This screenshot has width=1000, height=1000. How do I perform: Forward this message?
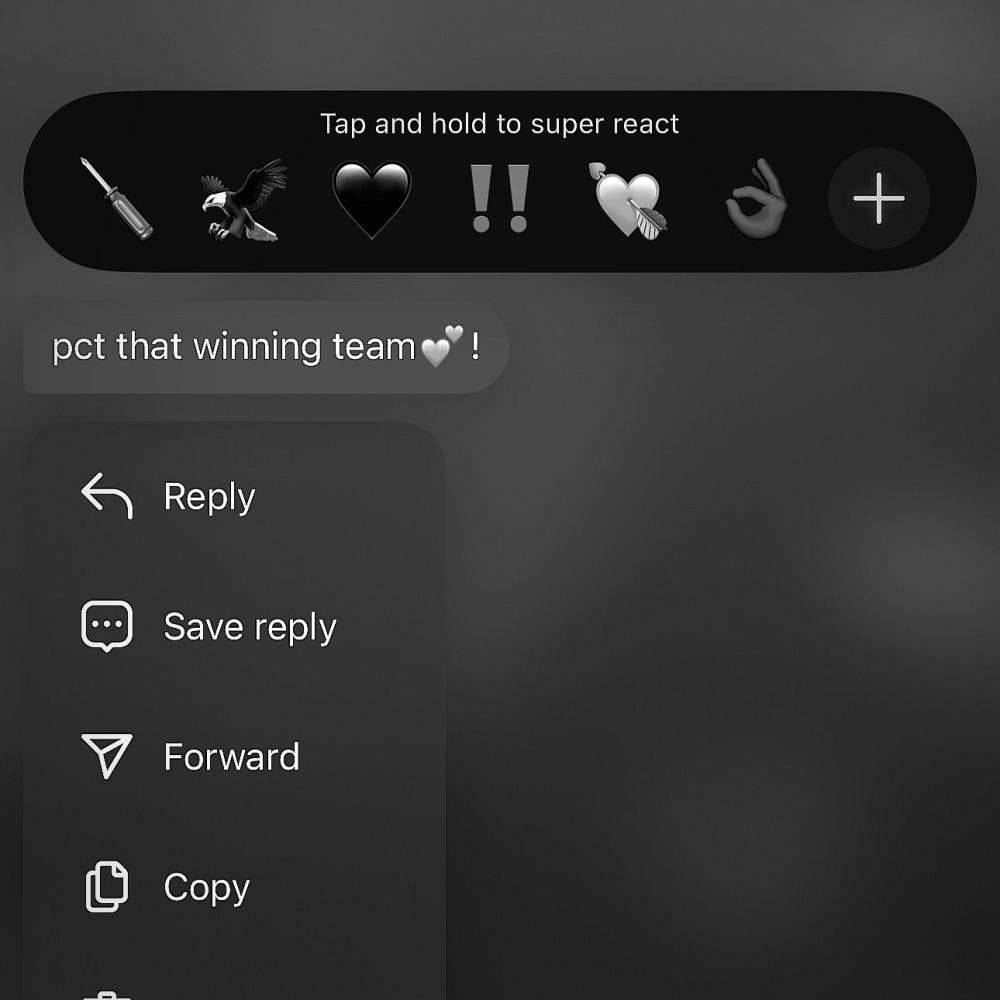pyautogui.click(x=231, y=757)
